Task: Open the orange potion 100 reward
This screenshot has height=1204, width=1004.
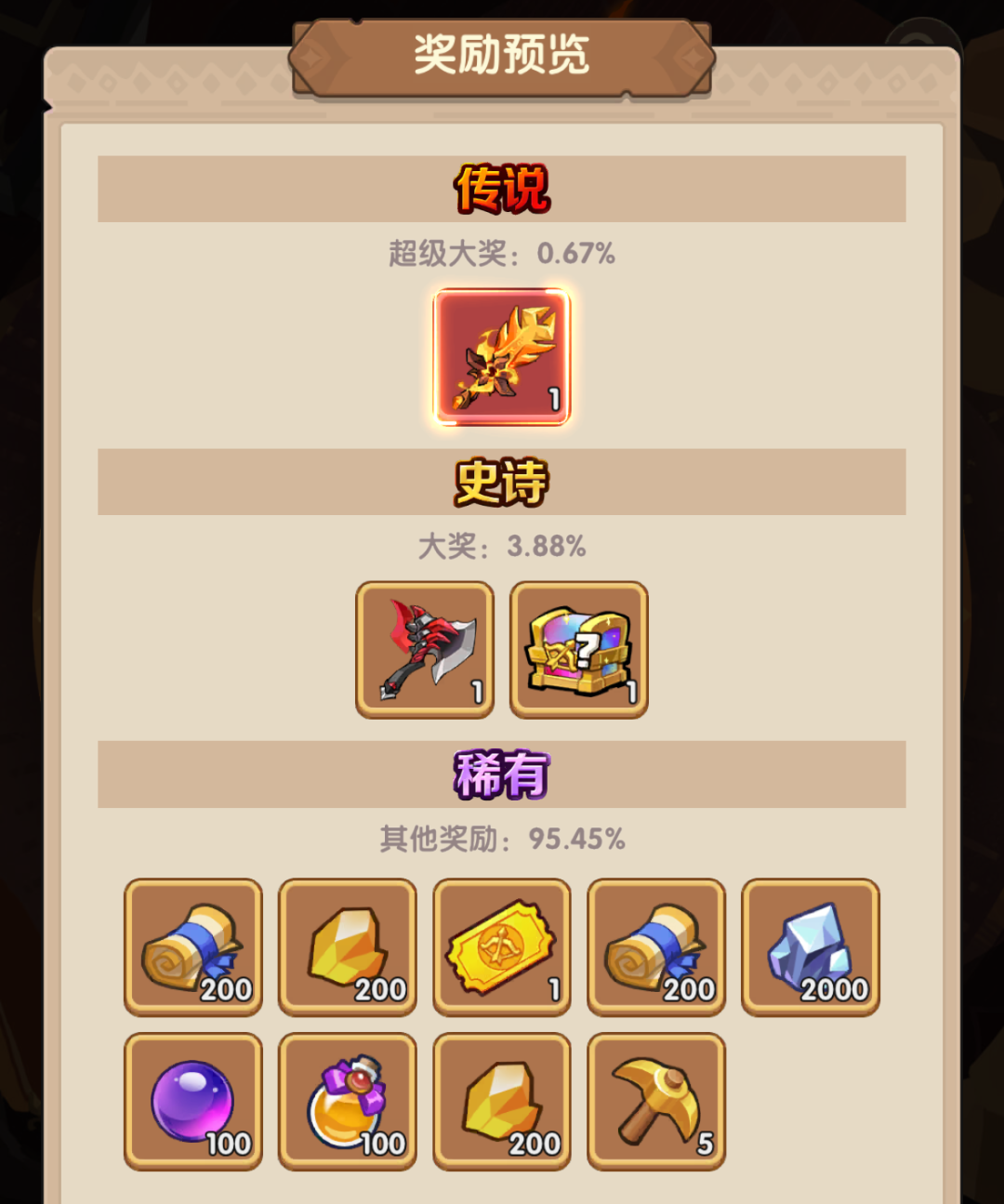Action: (x=348, y=1101)
